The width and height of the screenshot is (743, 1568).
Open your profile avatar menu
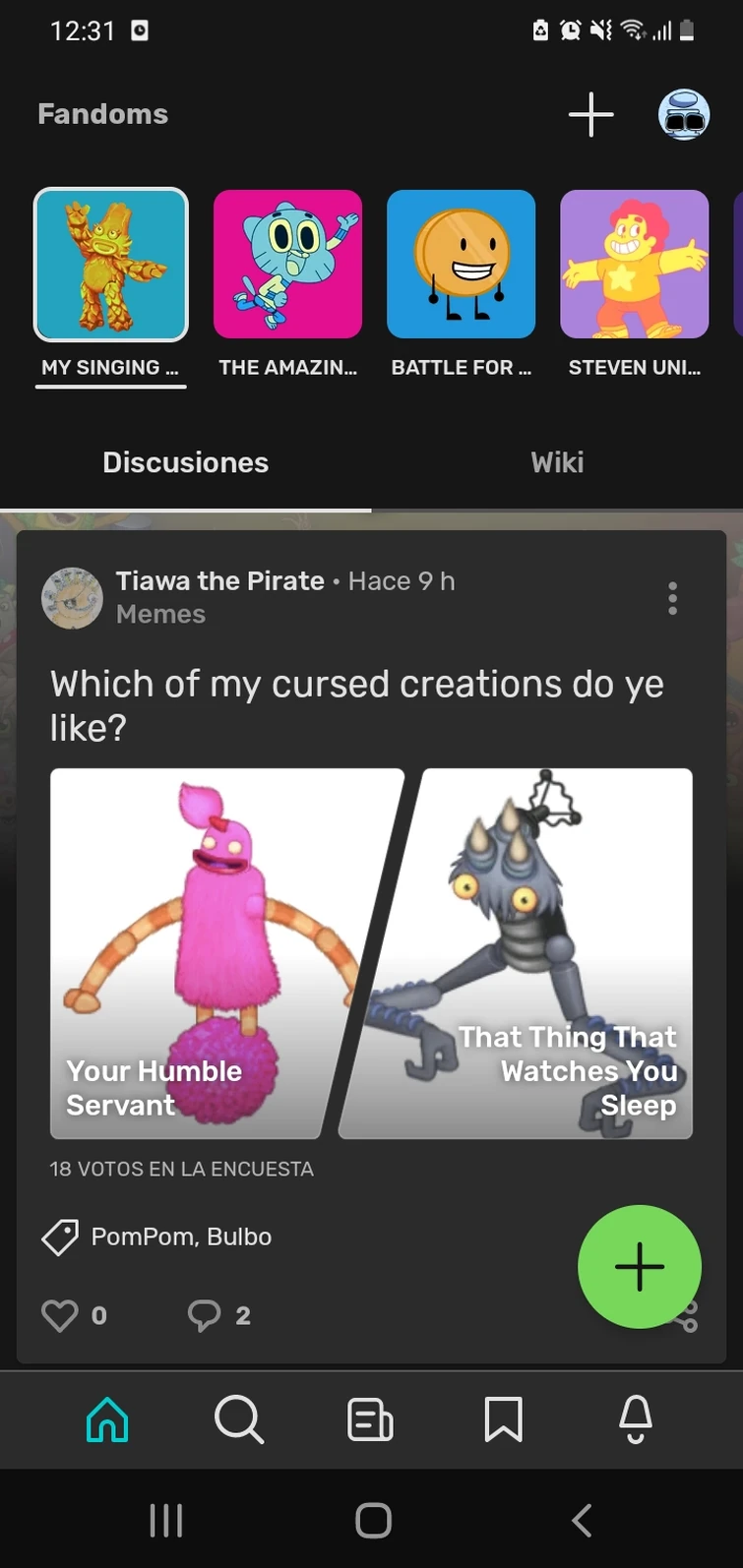tap(683, 113)
